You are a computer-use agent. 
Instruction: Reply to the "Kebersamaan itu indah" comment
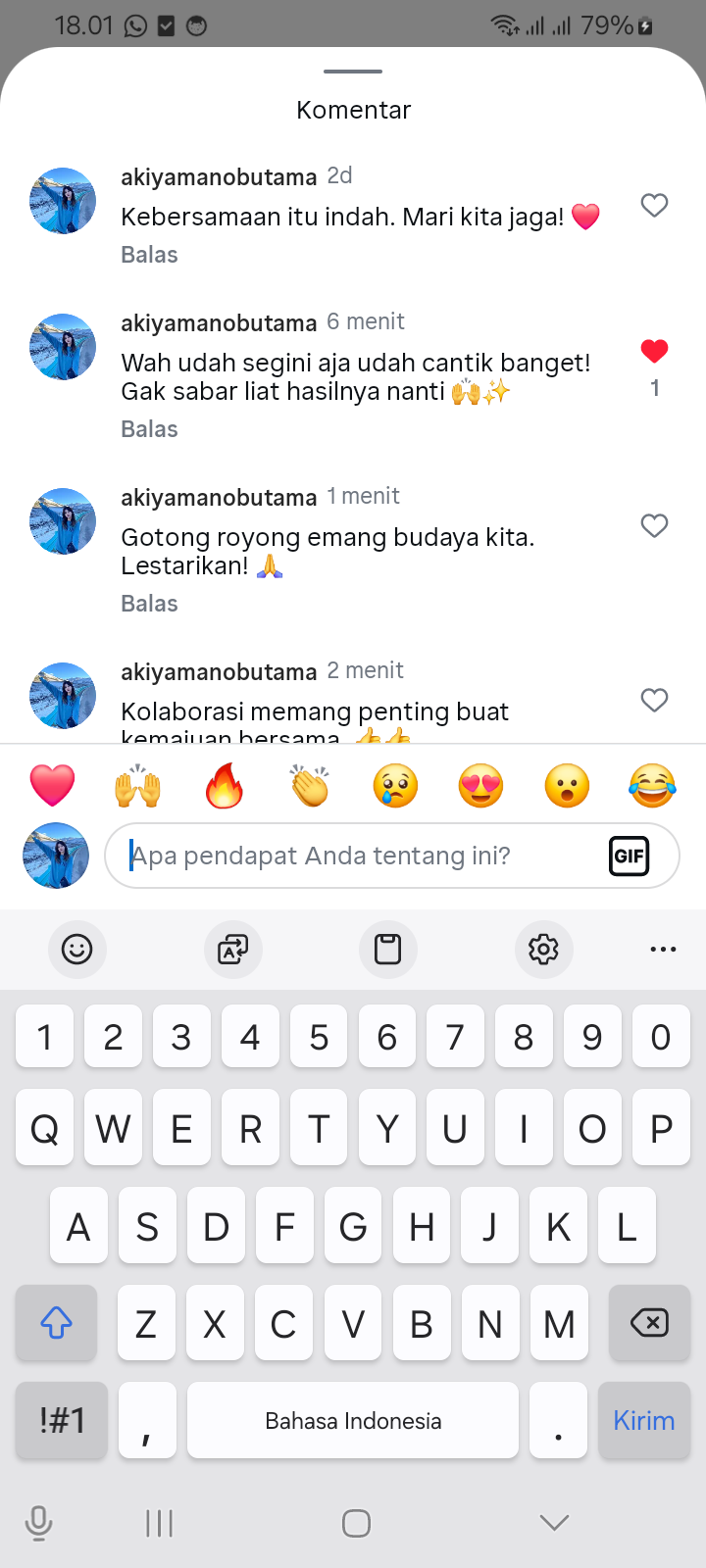149,255
